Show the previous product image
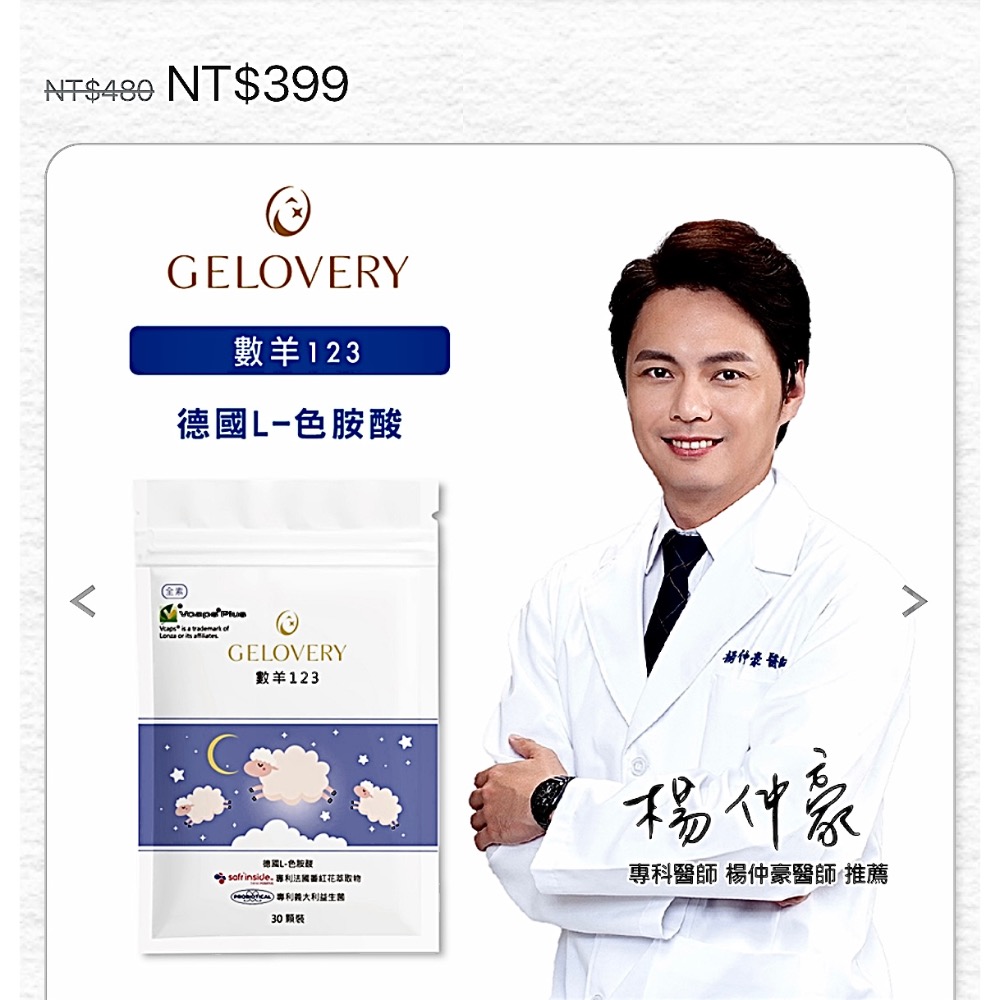This screenshot has height=1000, width=1000. pos(83,601)
